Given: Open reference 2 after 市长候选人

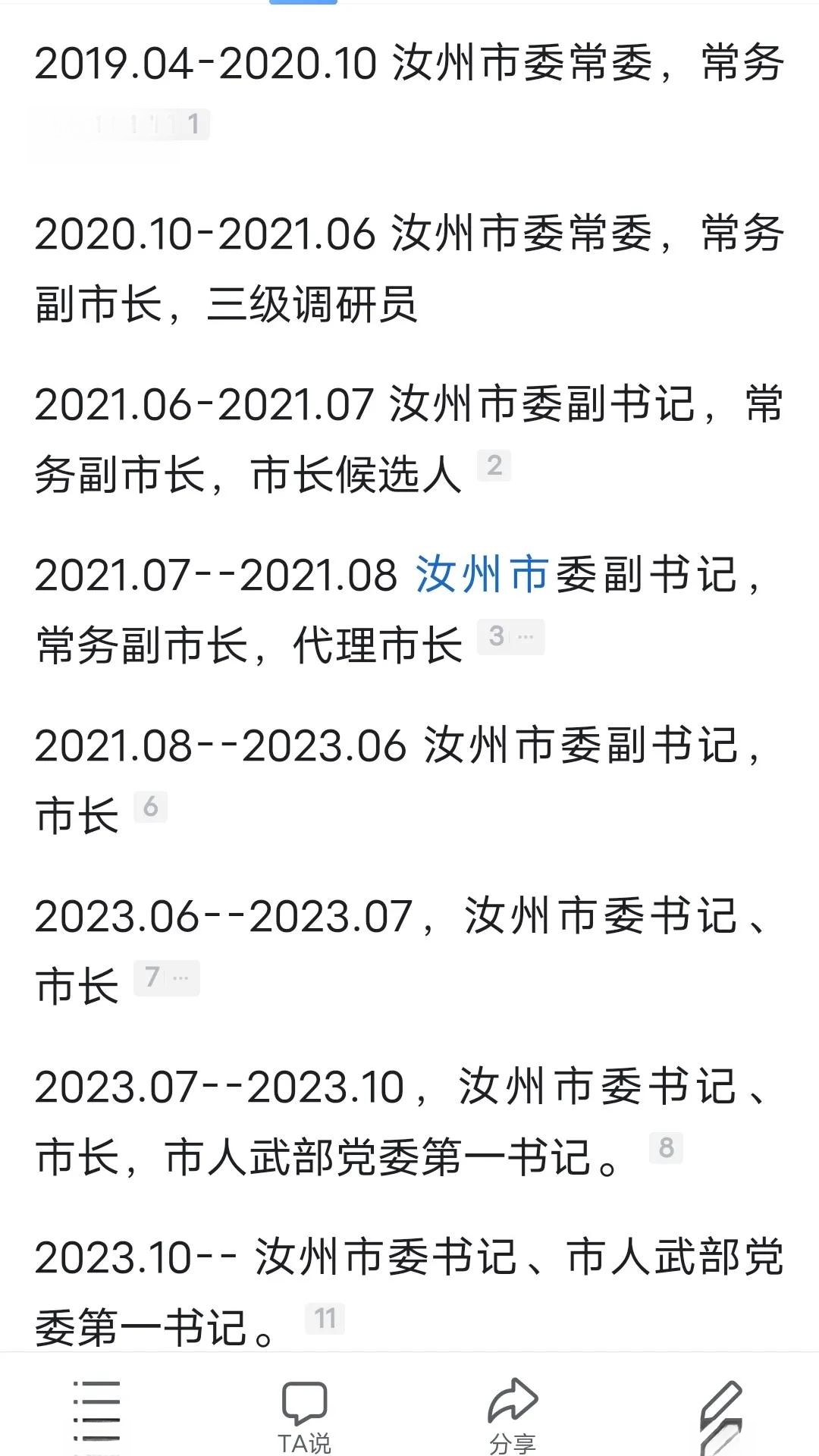Looking at the screenshot, I should pyautogui.click(x=494, y=466).
